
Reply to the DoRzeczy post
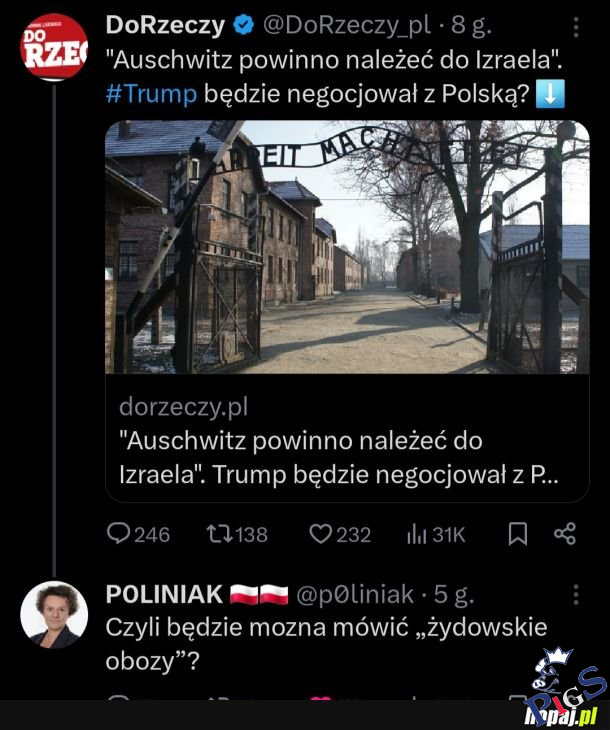pos(139,534)
